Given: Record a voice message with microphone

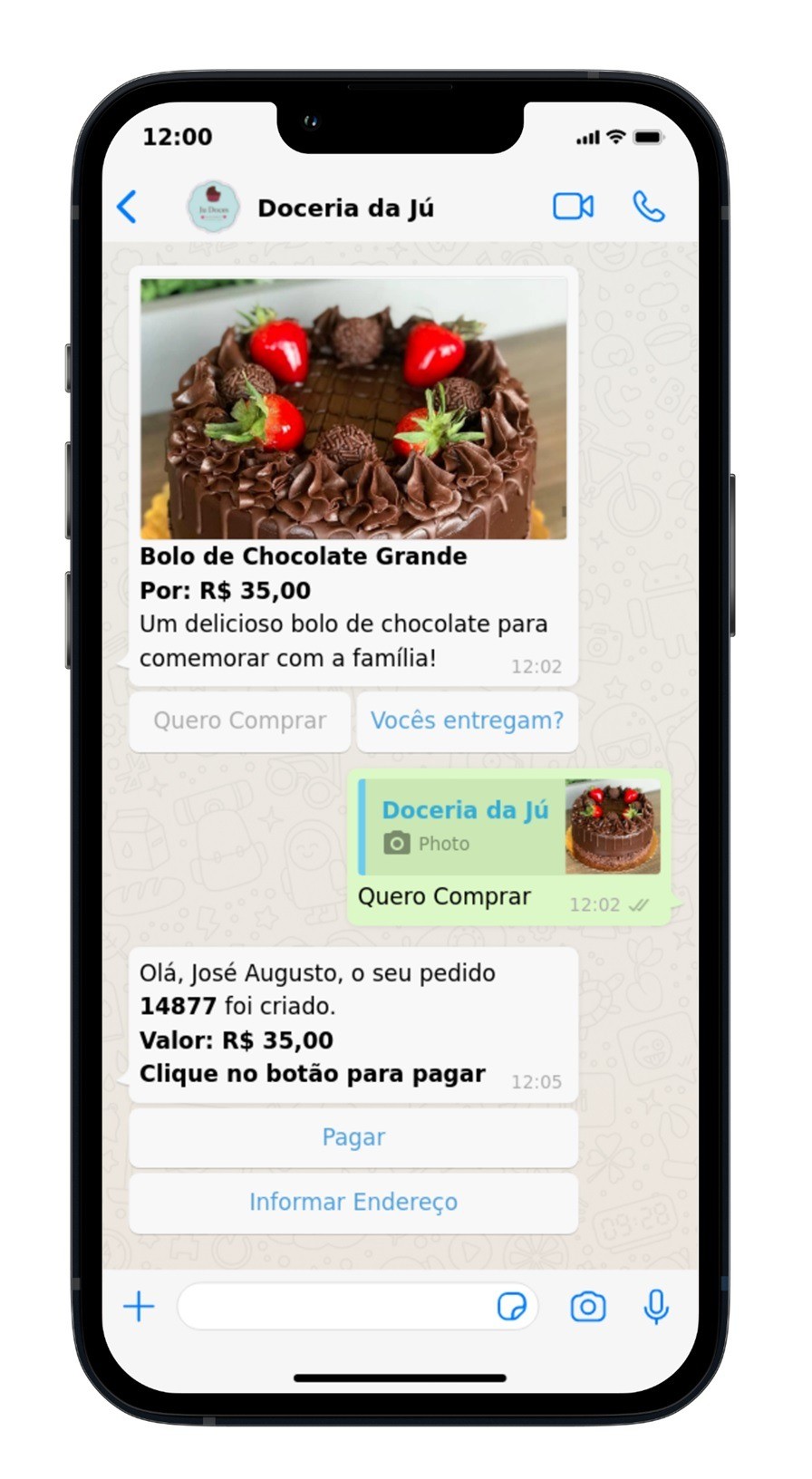Looking at the screenshot, I should [656, 1307].
